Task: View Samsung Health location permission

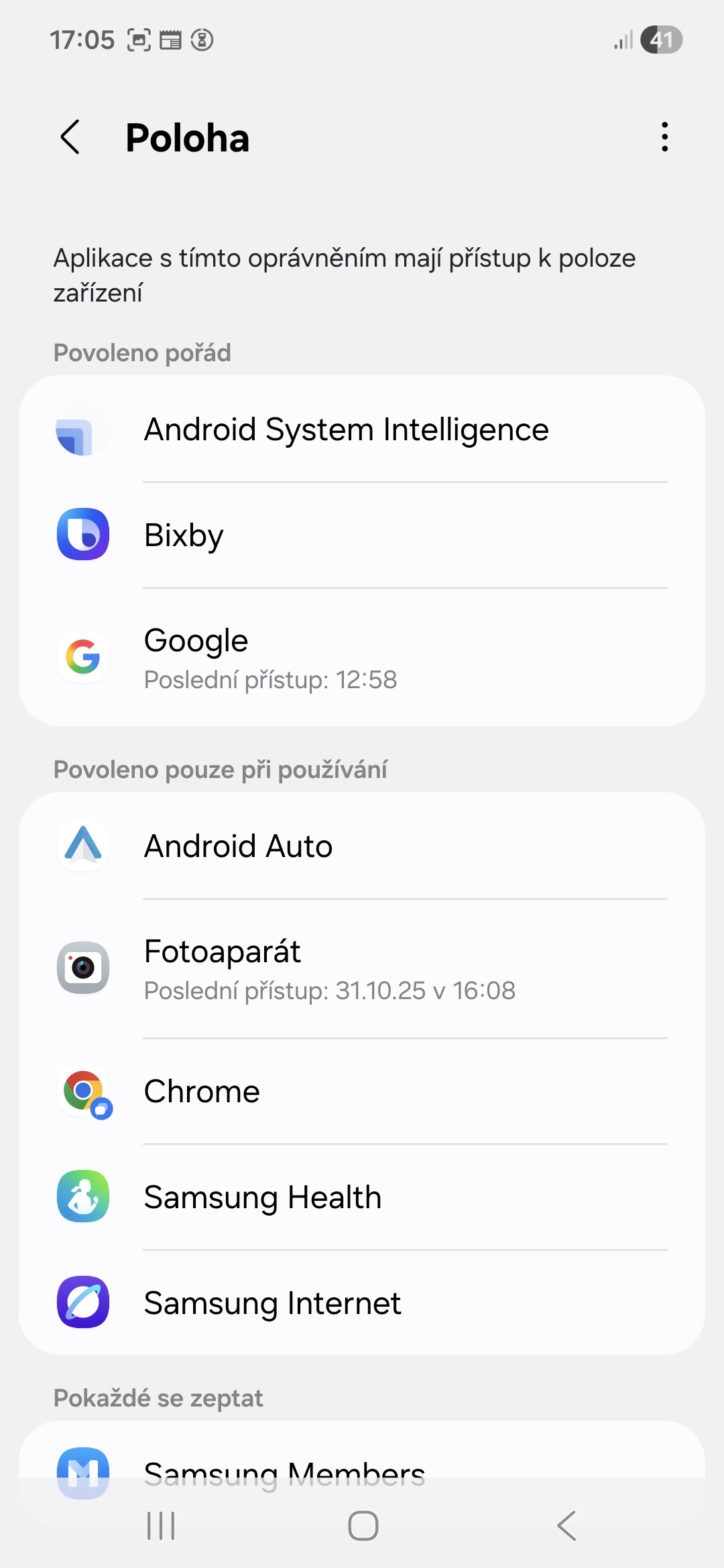Action: [x=362, y=1197]
